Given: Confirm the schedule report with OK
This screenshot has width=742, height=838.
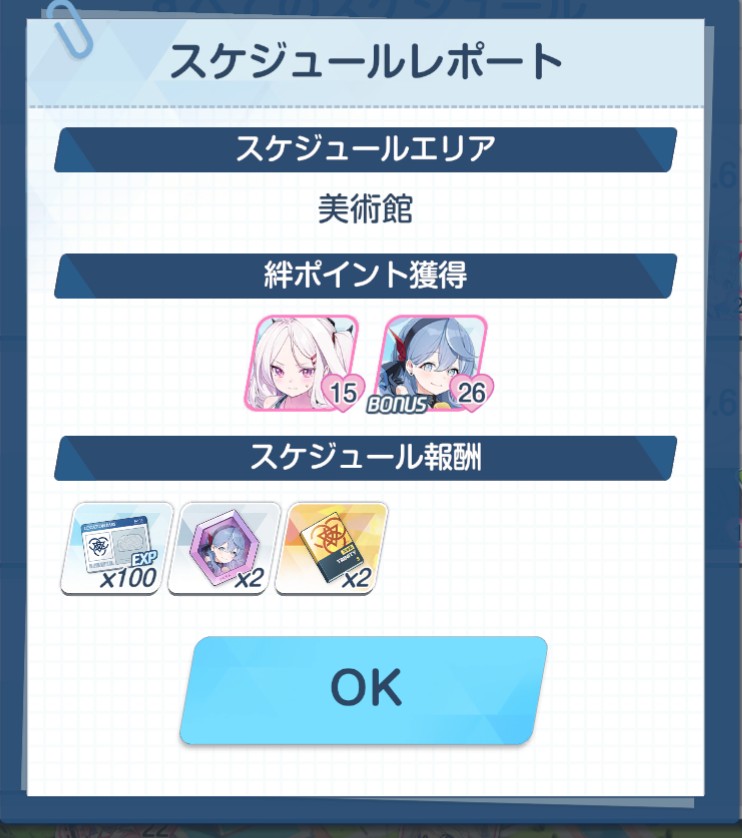Looking at the screenshot, I should pyautogui.click(x=365, y=689).
